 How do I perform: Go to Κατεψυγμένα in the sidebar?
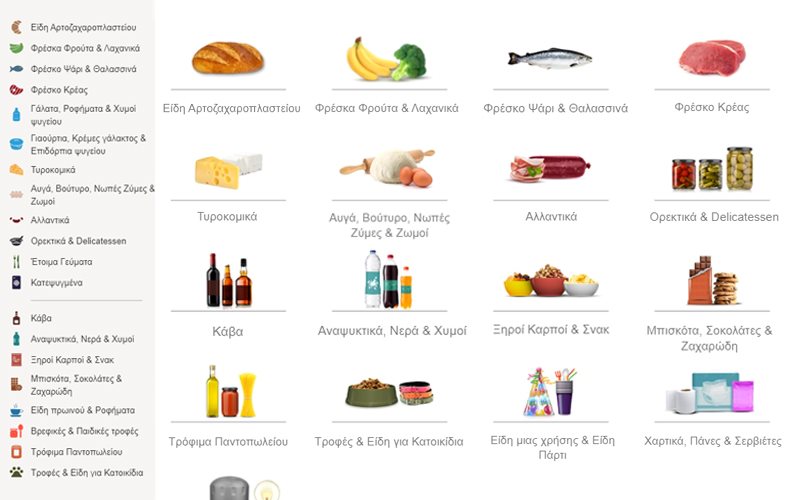56,283
